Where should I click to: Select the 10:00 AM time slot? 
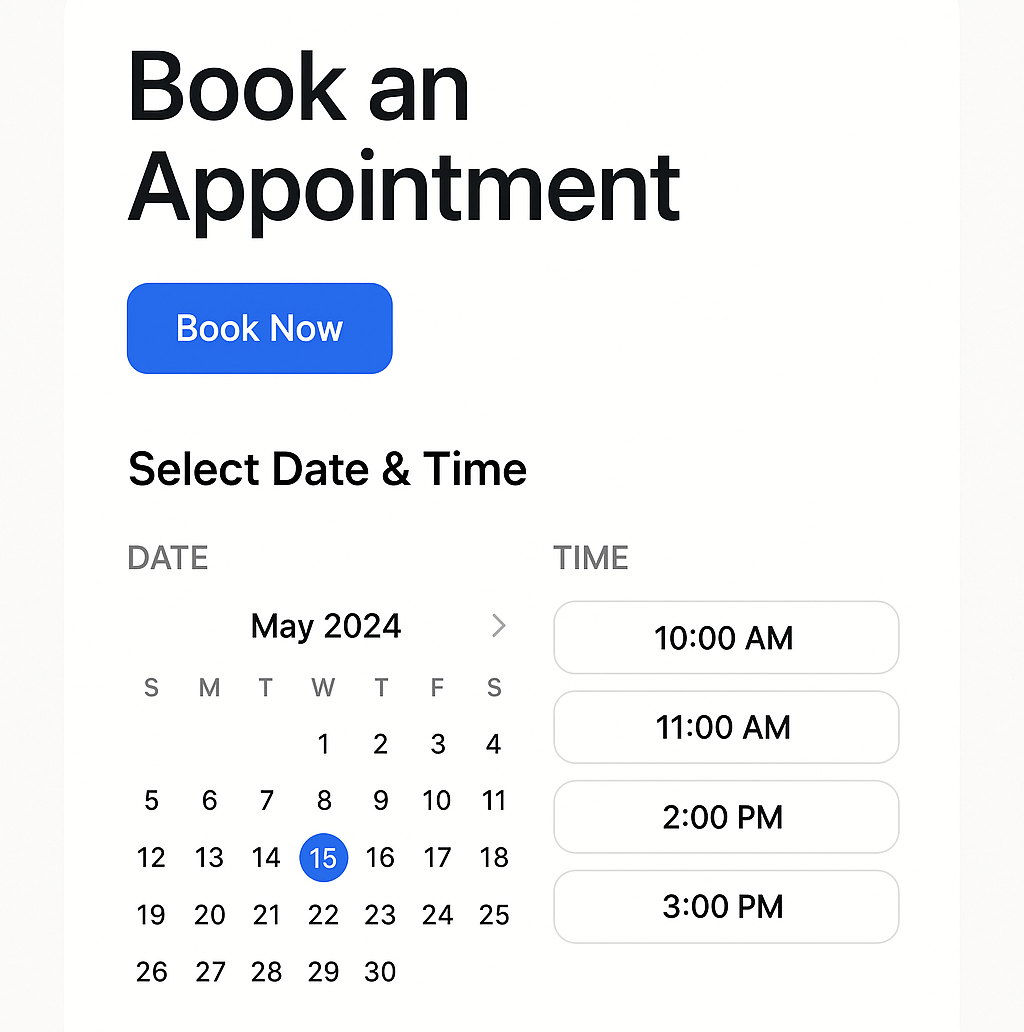(726, 637)
